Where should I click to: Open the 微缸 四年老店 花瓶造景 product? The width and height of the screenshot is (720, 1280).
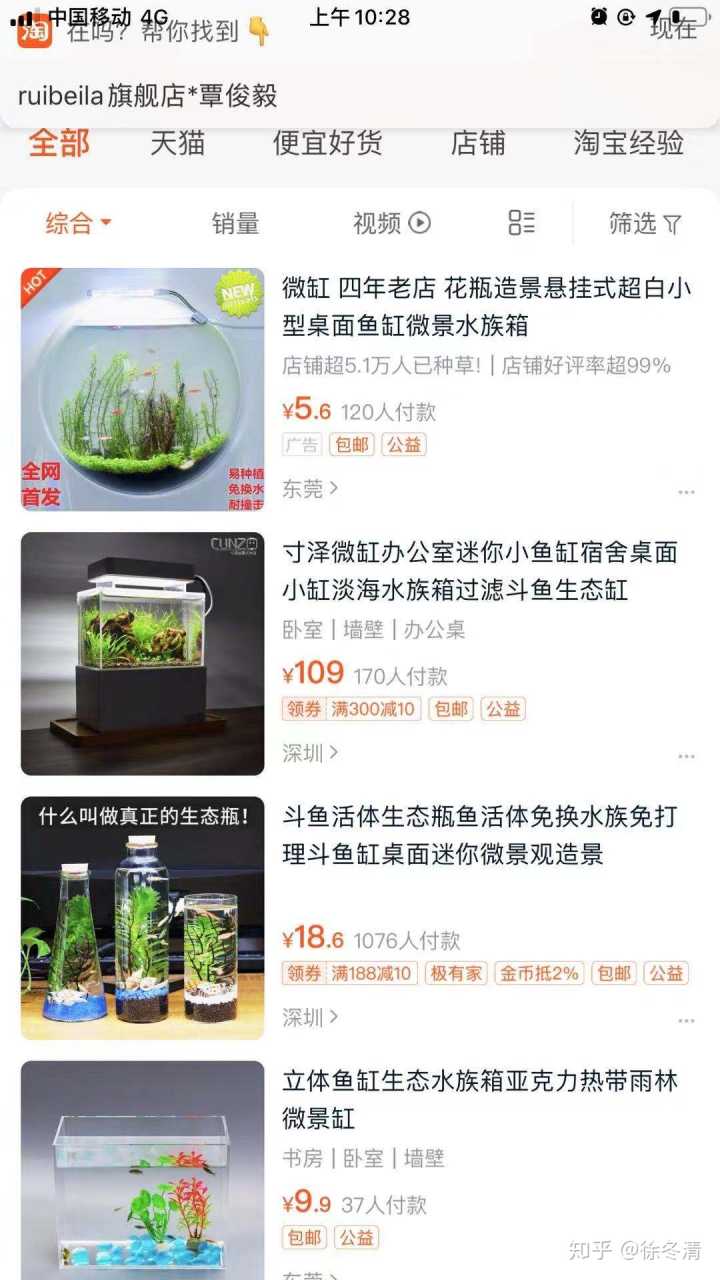click(486, 307)
